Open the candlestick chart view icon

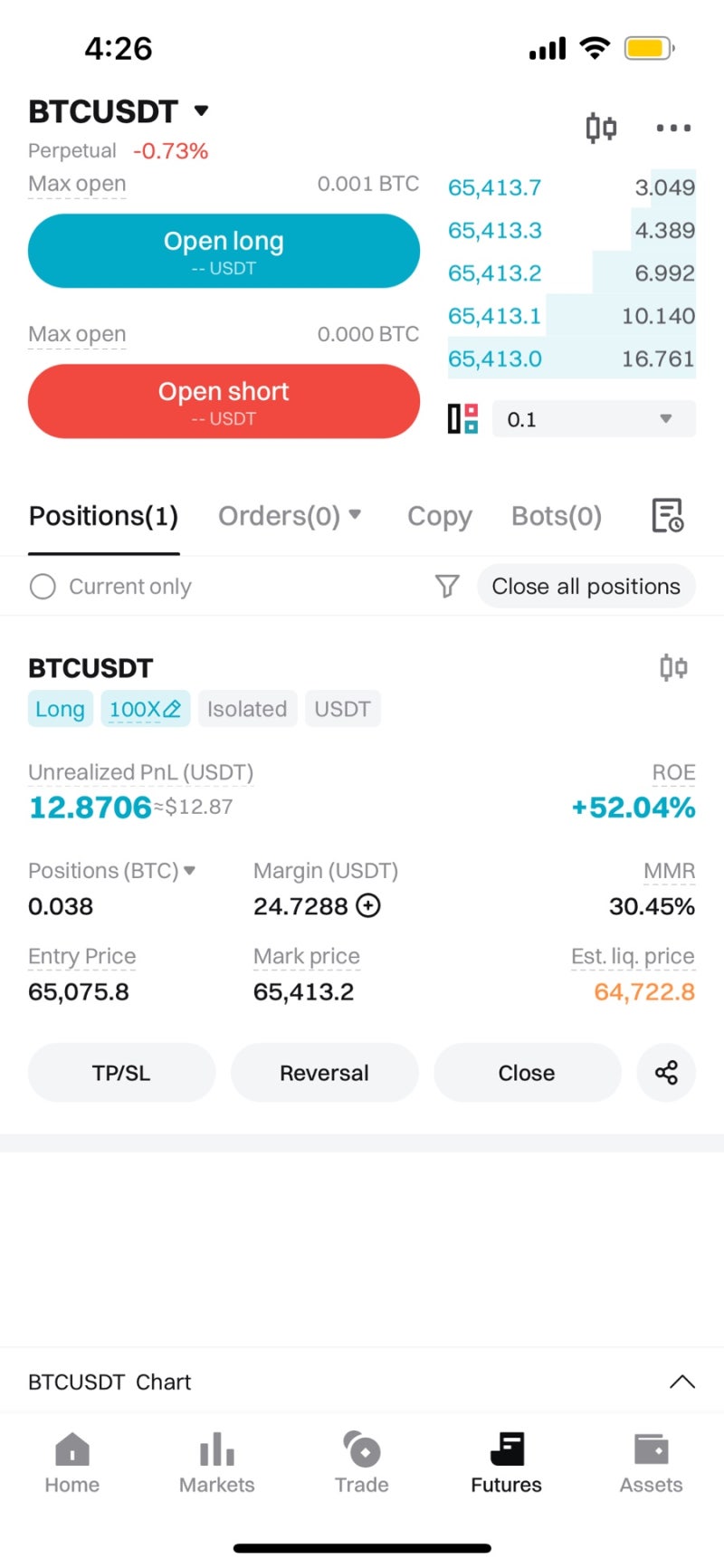coord(600,128)
